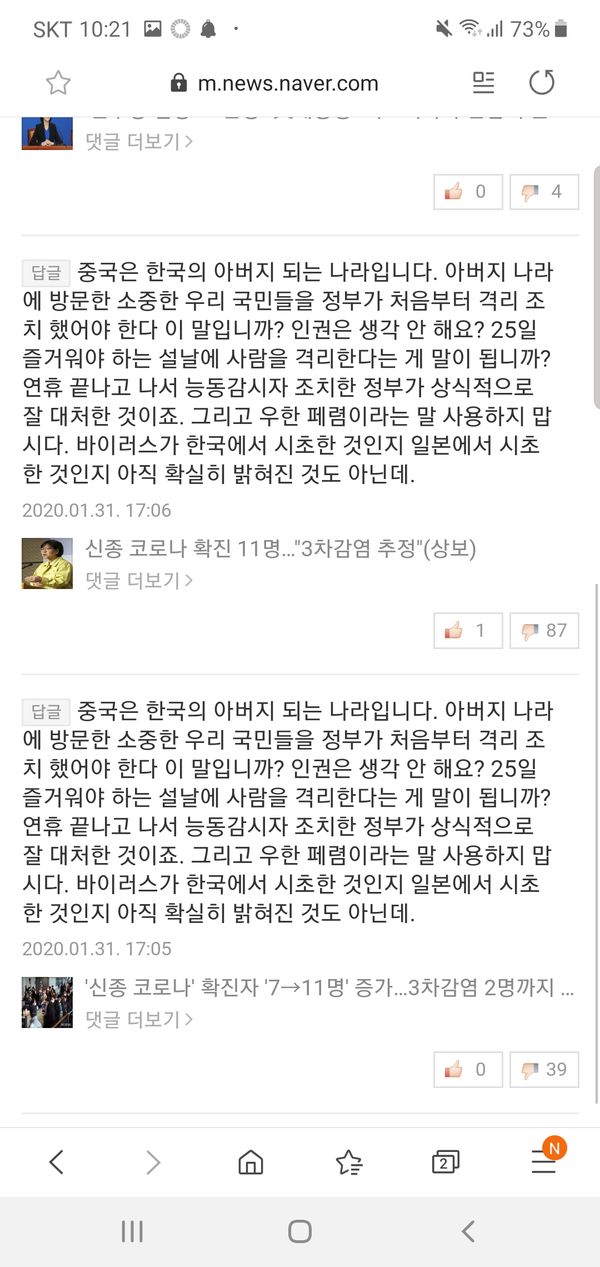Viewport: 600px width, 1267px height.
Task: Bookmark this page with the star icon
Action: pyautogui.click(x=58, y=83)
